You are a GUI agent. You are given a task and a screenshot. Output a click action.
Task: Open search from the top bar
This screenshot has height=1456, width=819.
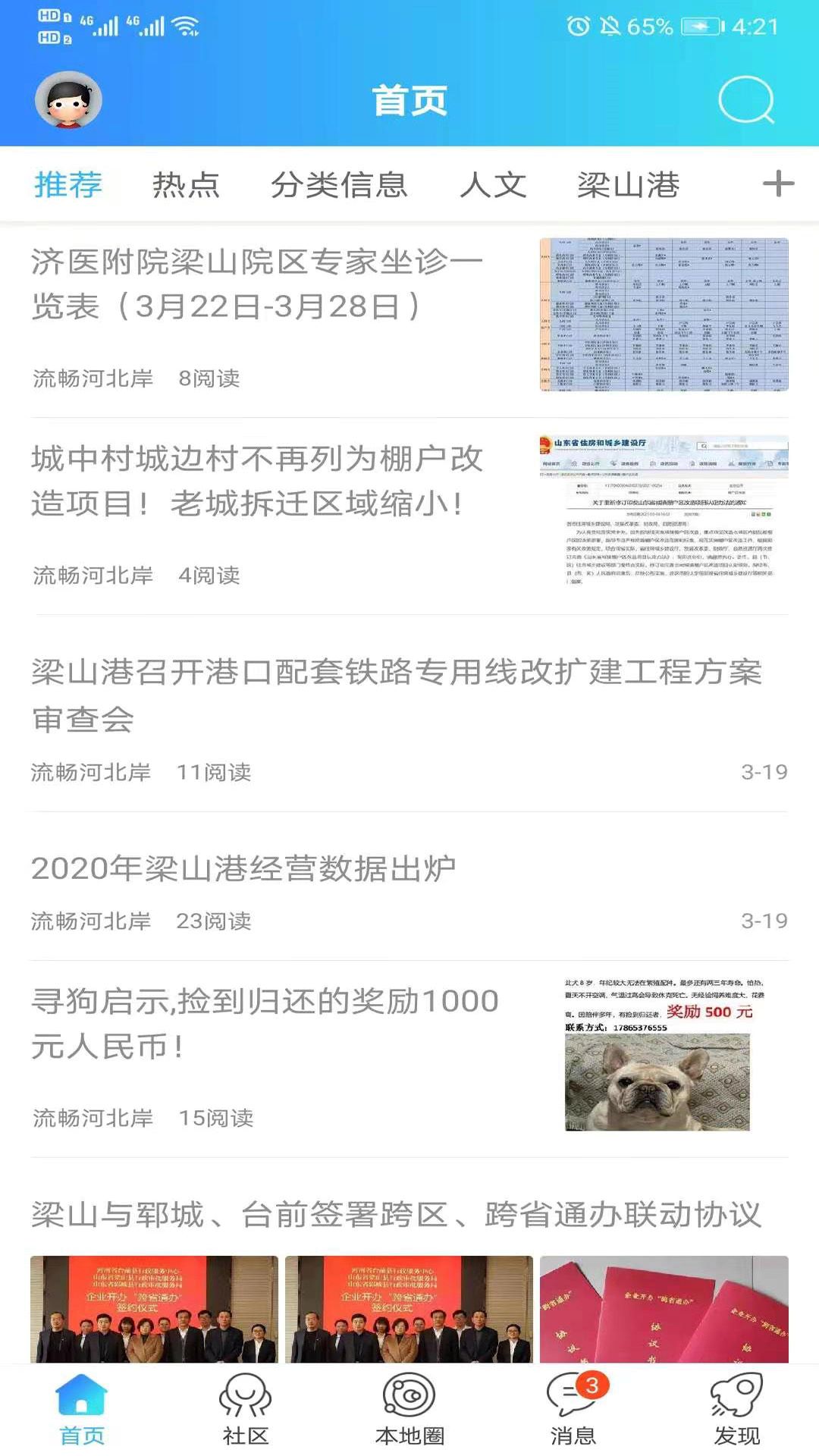pos(746,99)
